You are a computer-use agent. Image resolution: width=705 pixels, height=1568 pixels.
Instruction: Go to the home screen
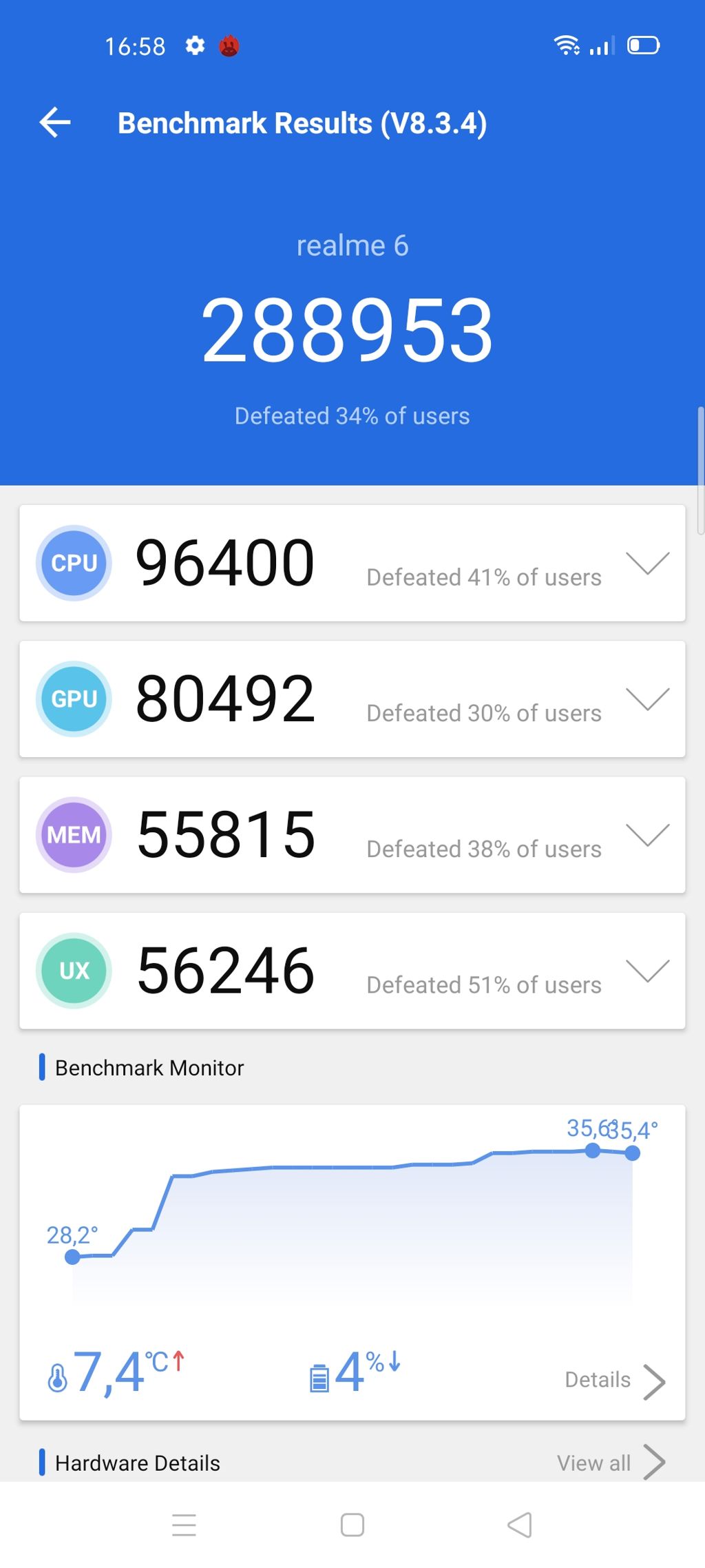352,1525
